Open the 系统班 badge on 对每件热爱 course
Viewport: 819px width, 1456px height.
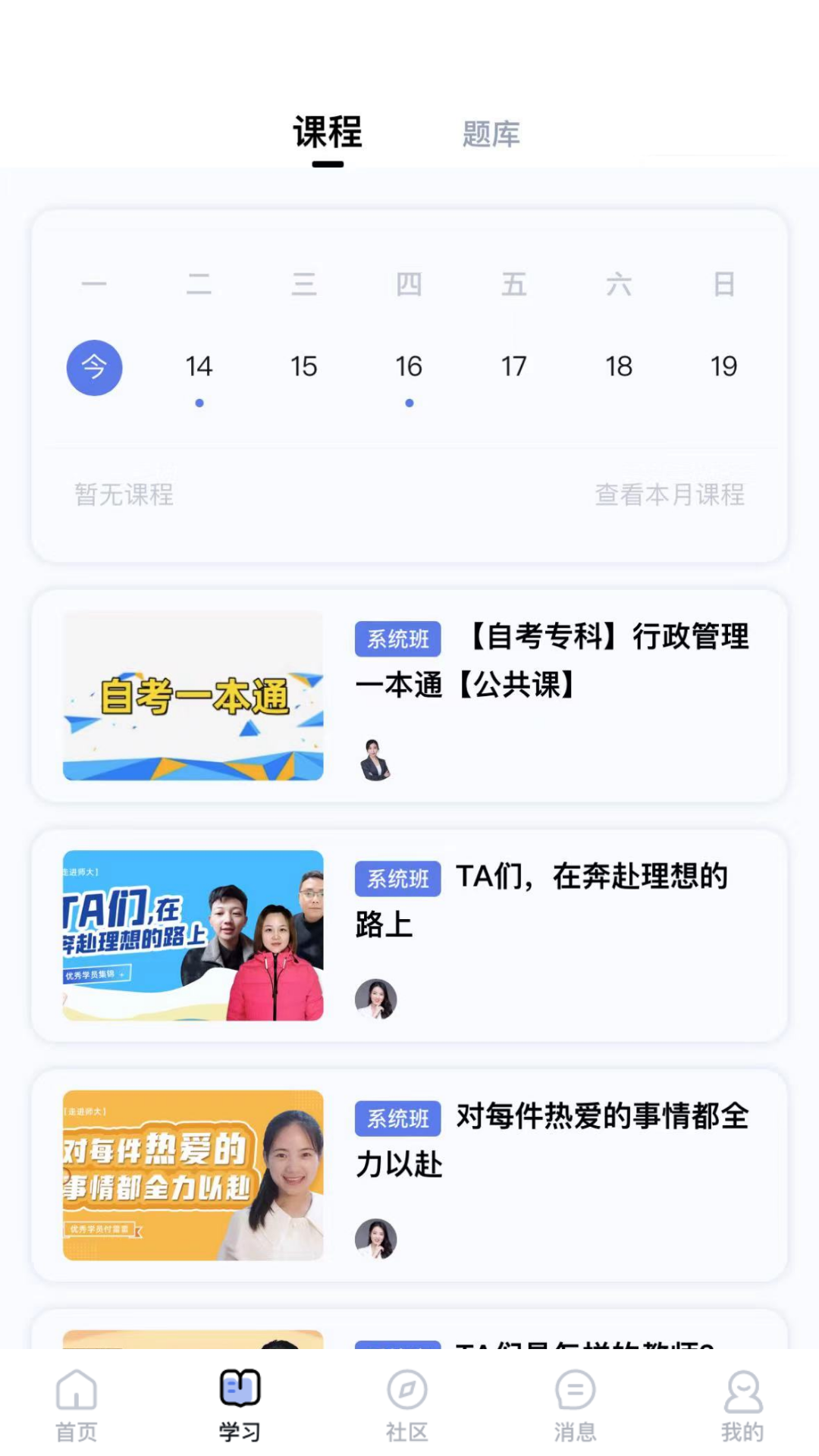397,1118
